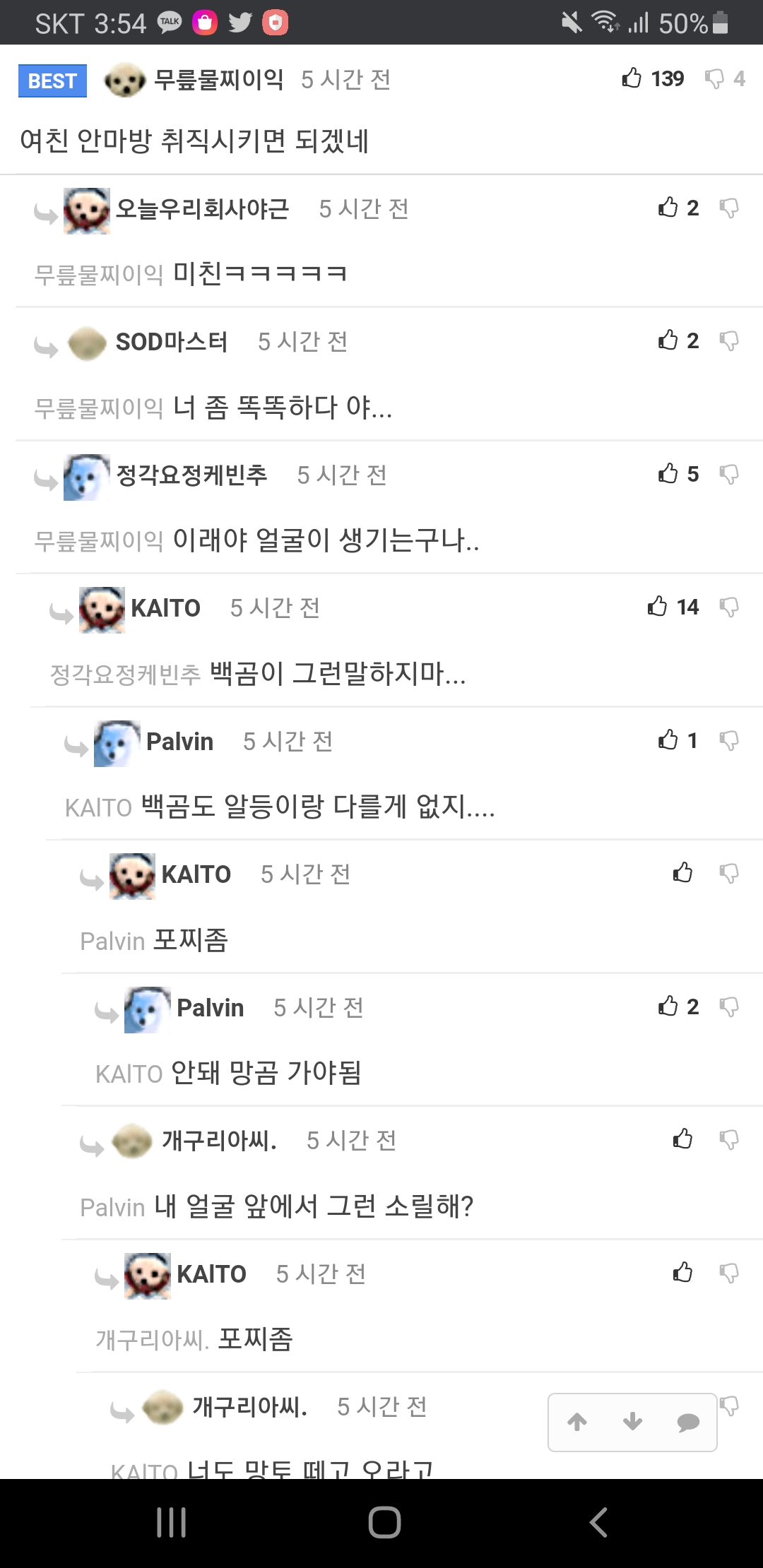The height and width of the screenshot is (1568, 763).
Task: Like 정각요정케빈추's reply
Action: [x=668, y=473]
